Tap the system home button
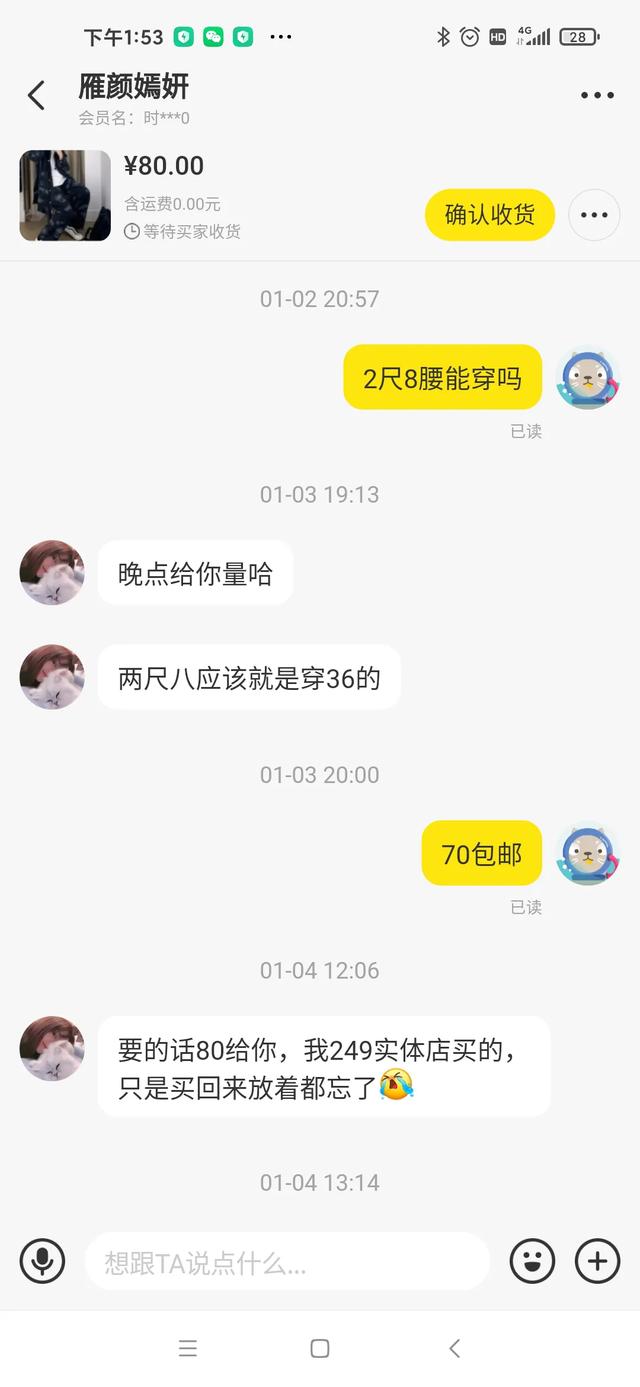 (320, 1348)
